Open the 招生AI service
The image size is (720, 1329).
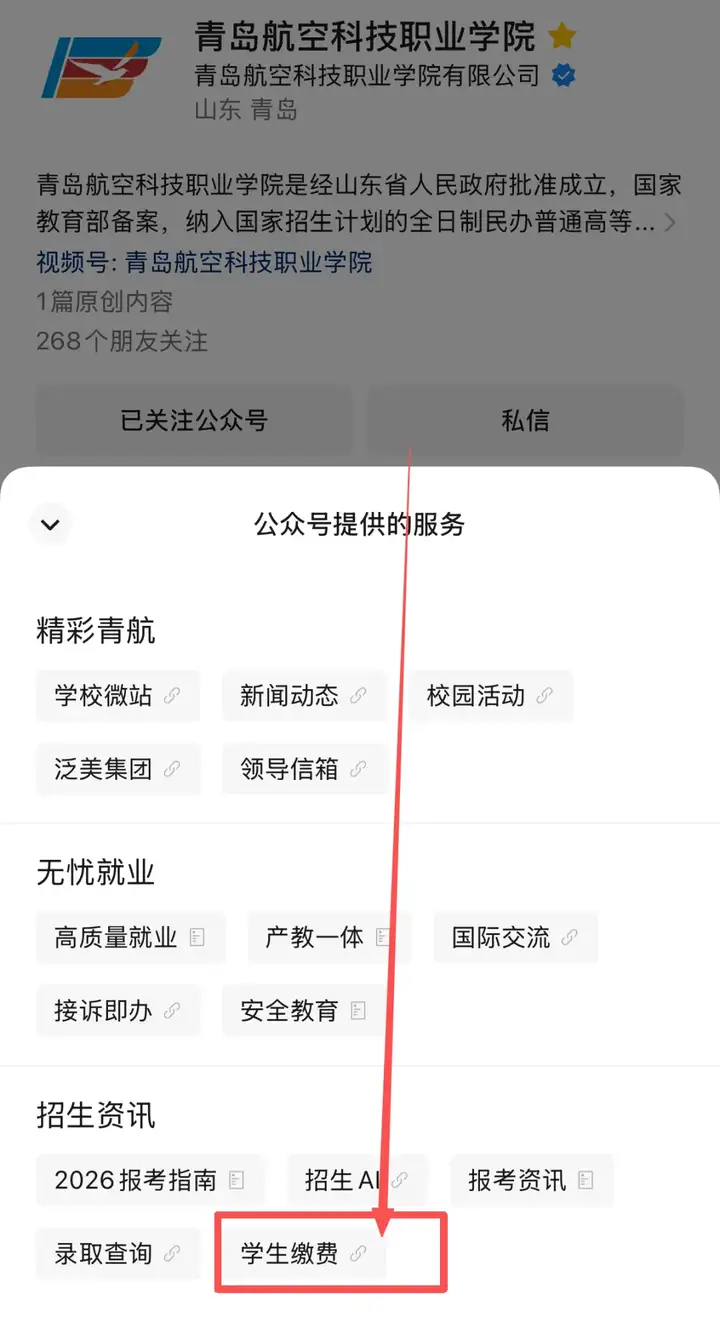point(356,1180)
